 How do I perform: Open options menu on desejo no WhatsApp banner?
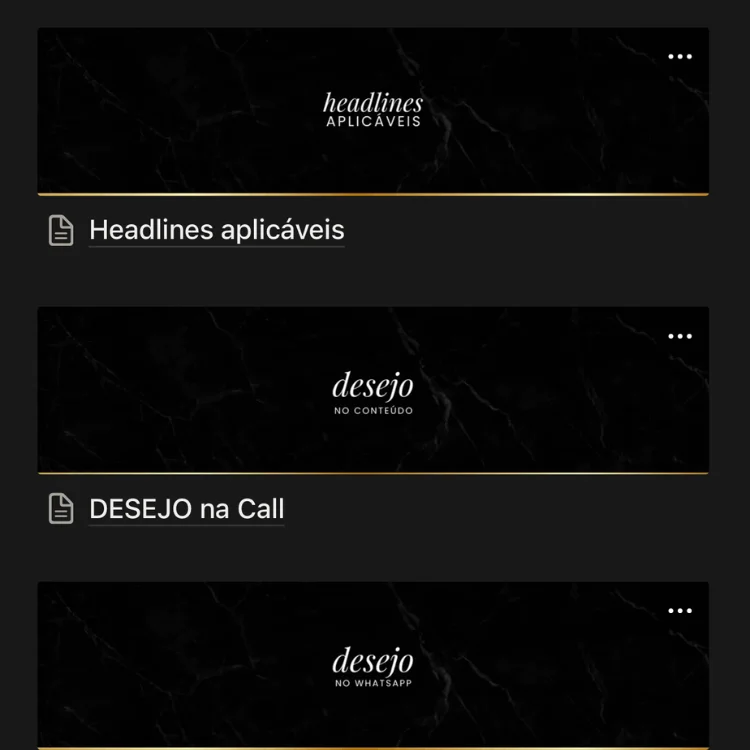tap(680, 611)
